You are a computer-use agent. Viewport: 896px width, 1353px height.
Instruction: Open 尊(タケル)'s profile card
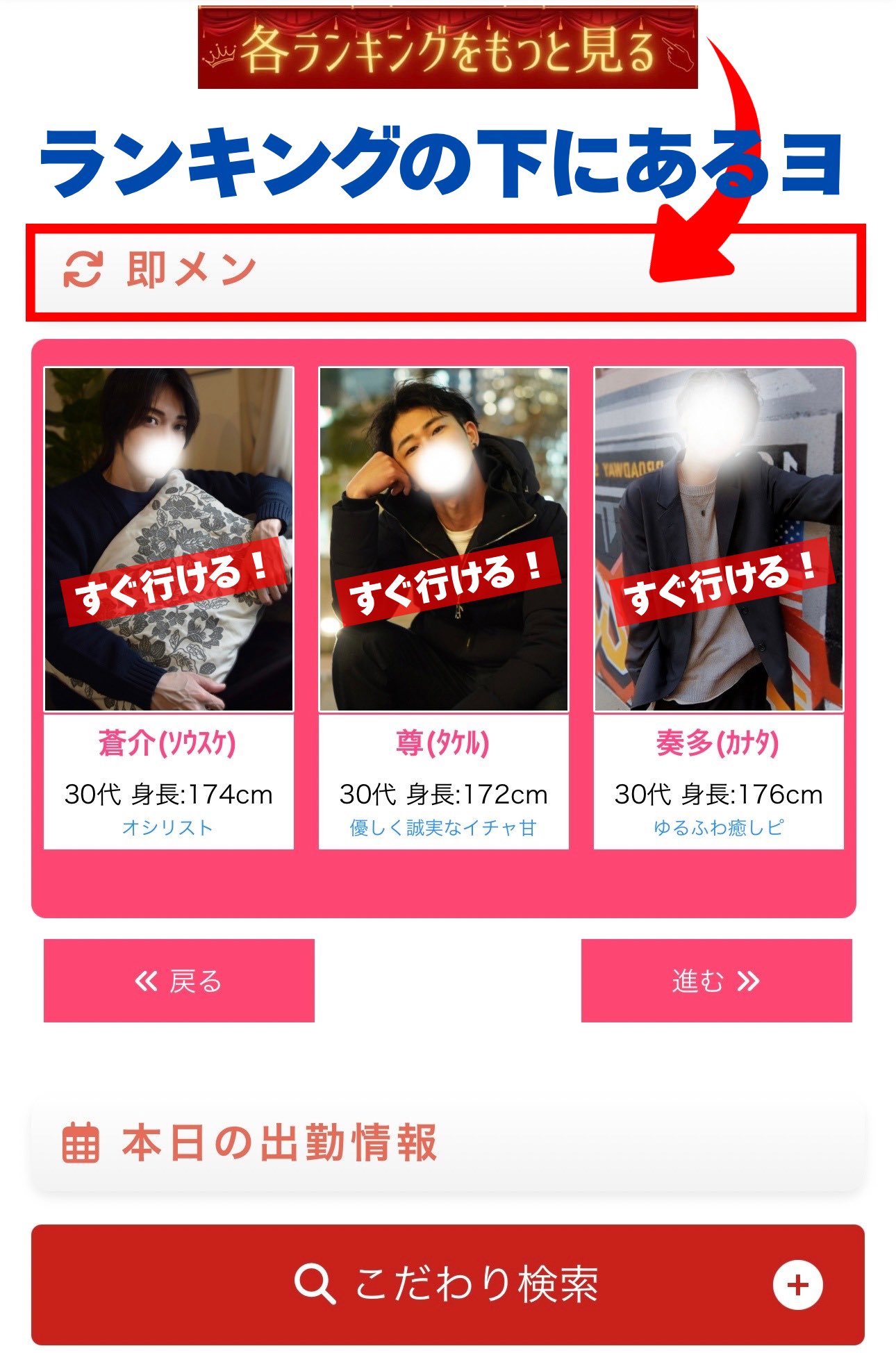(x=443, y=540)
